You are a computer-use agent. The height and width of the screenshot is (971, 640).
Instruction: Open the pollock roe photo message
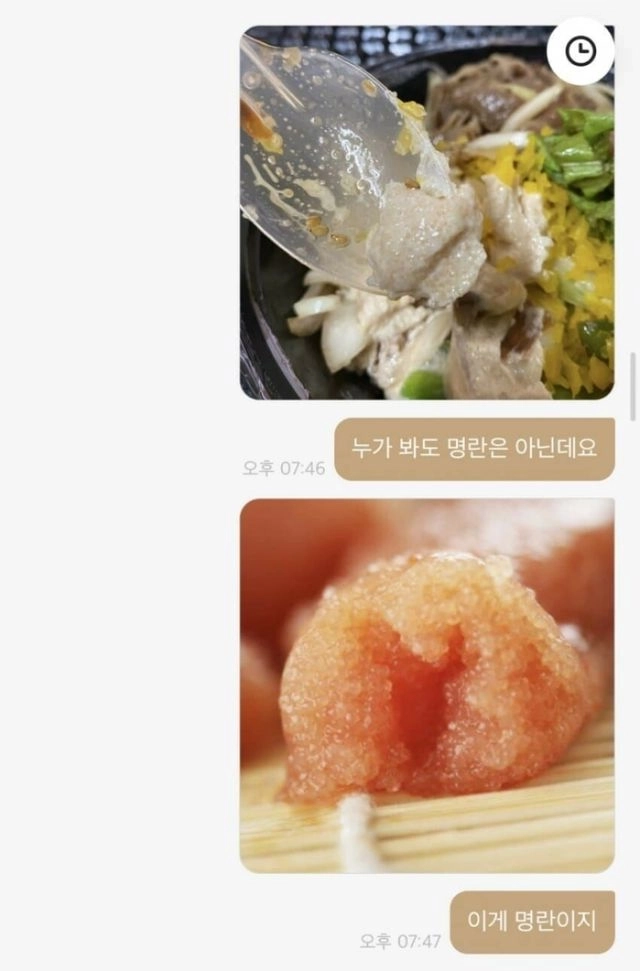pyautogui.click(x=427, y=685)
